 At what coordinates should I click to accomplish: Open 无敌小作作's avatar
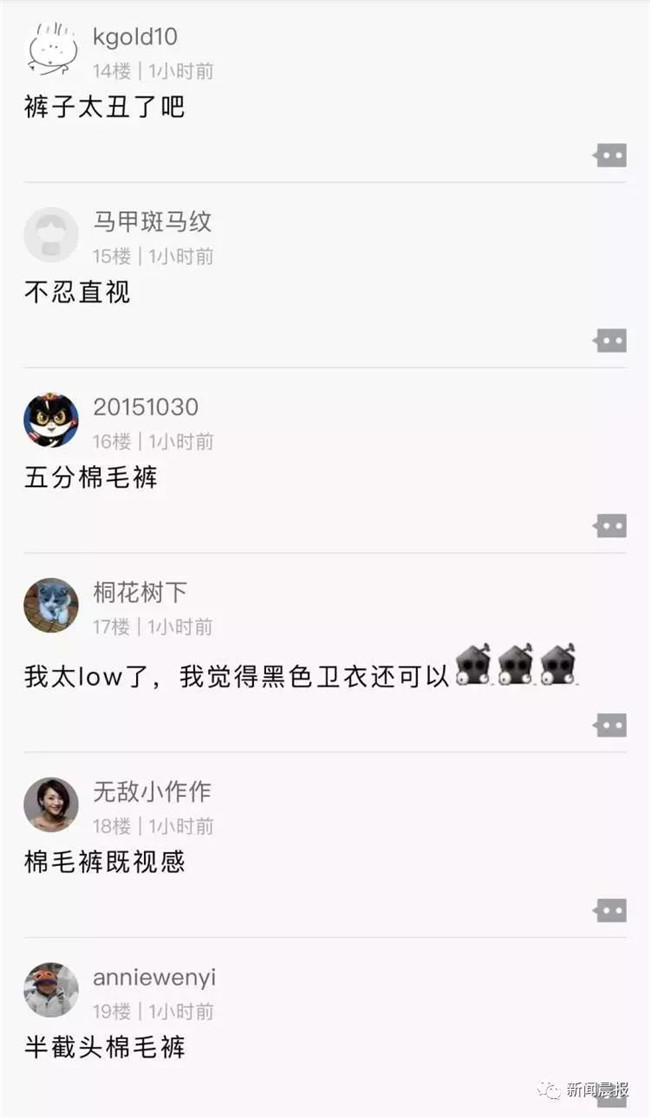tap(51, 804)
